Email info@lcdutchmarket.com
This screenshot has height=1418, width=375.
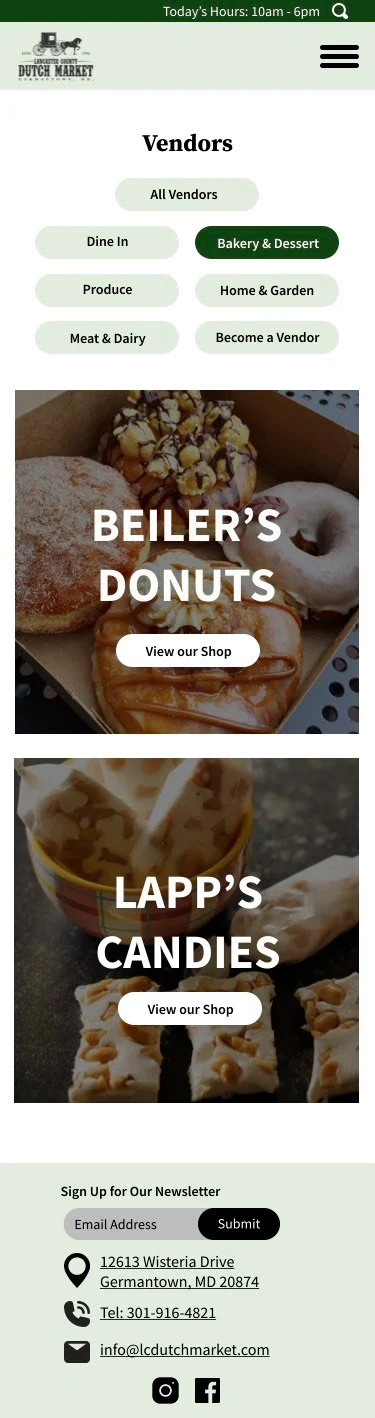(x=185, y=1350)
